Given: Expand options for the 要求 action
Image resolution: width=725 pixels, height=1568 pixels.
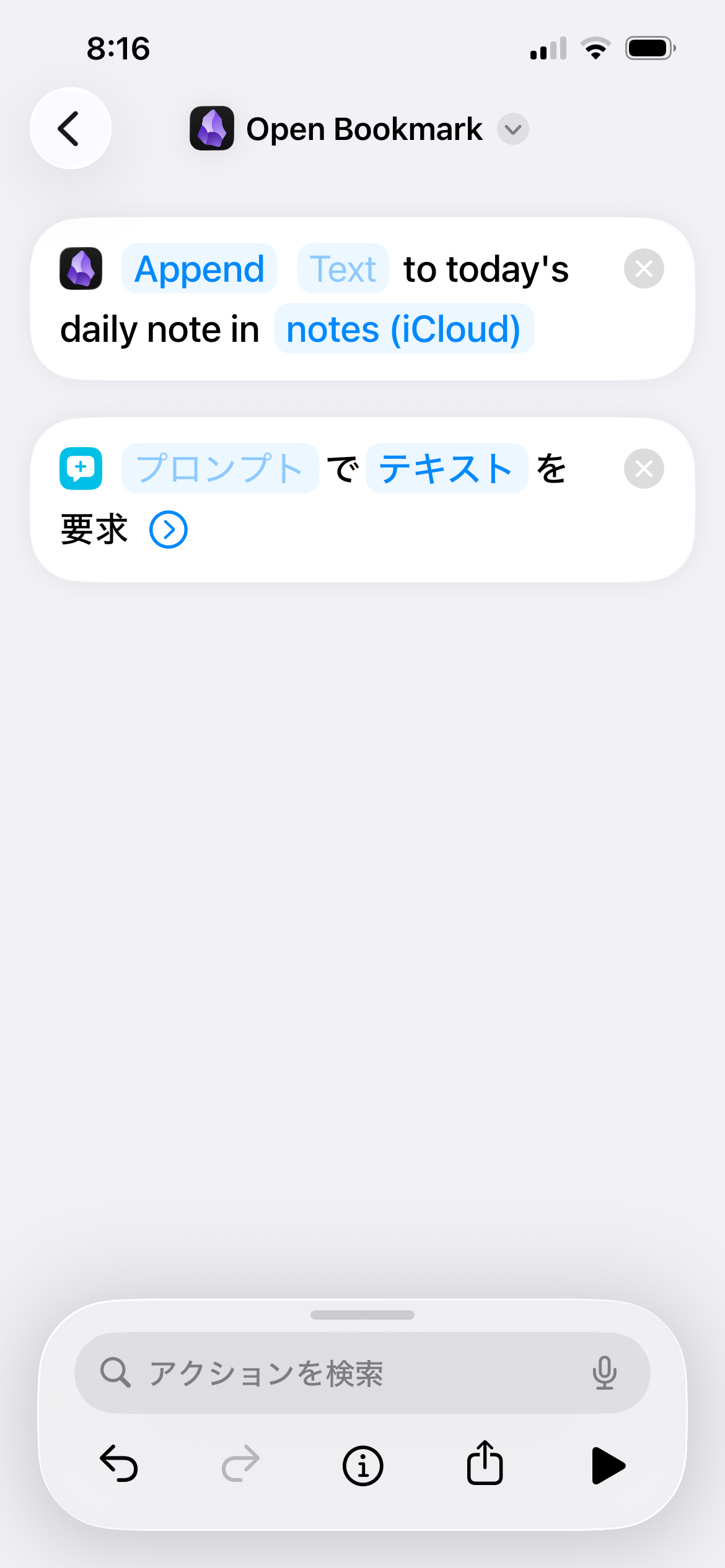Looking at the screenshot, I should tap(169, 529).
